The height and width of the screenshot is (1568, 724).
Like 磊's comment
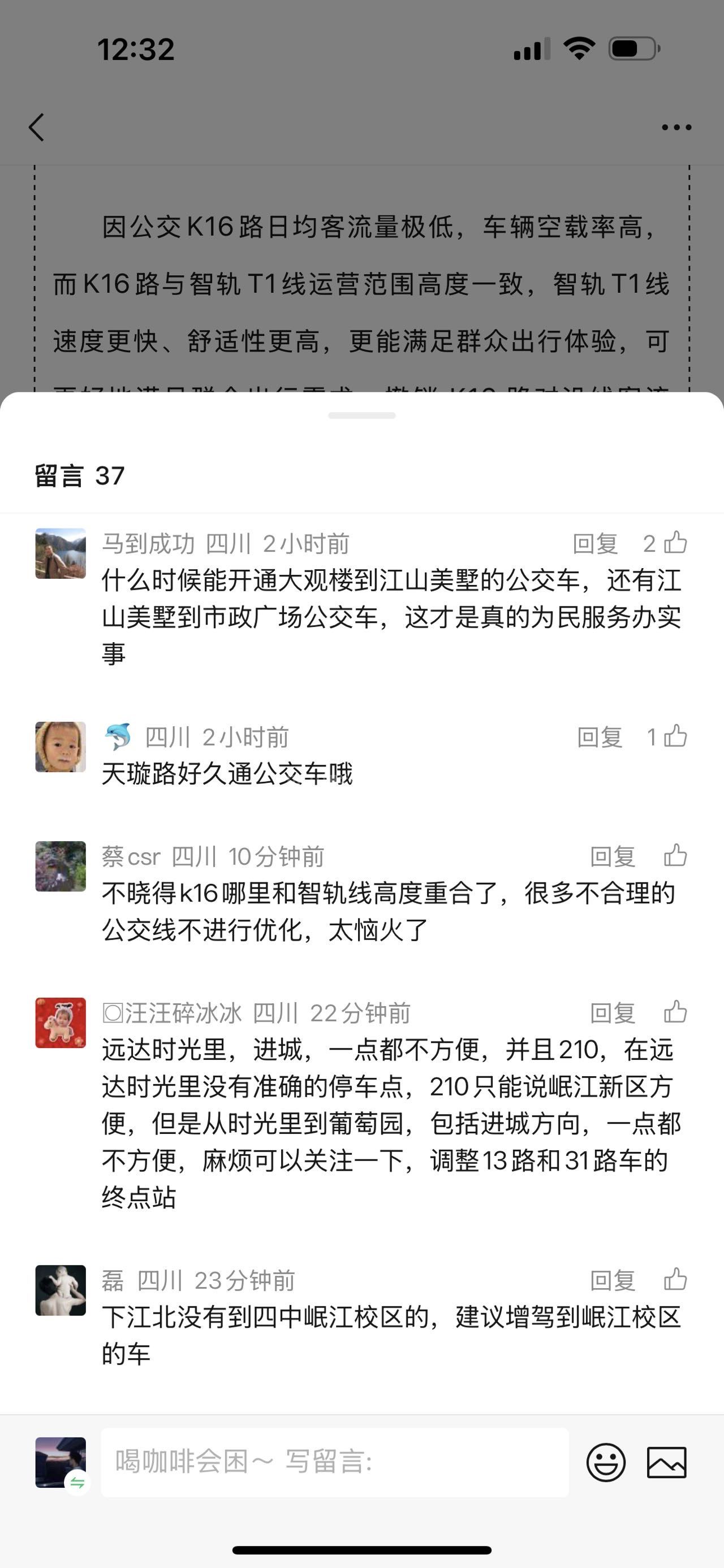click(675, 1280)
